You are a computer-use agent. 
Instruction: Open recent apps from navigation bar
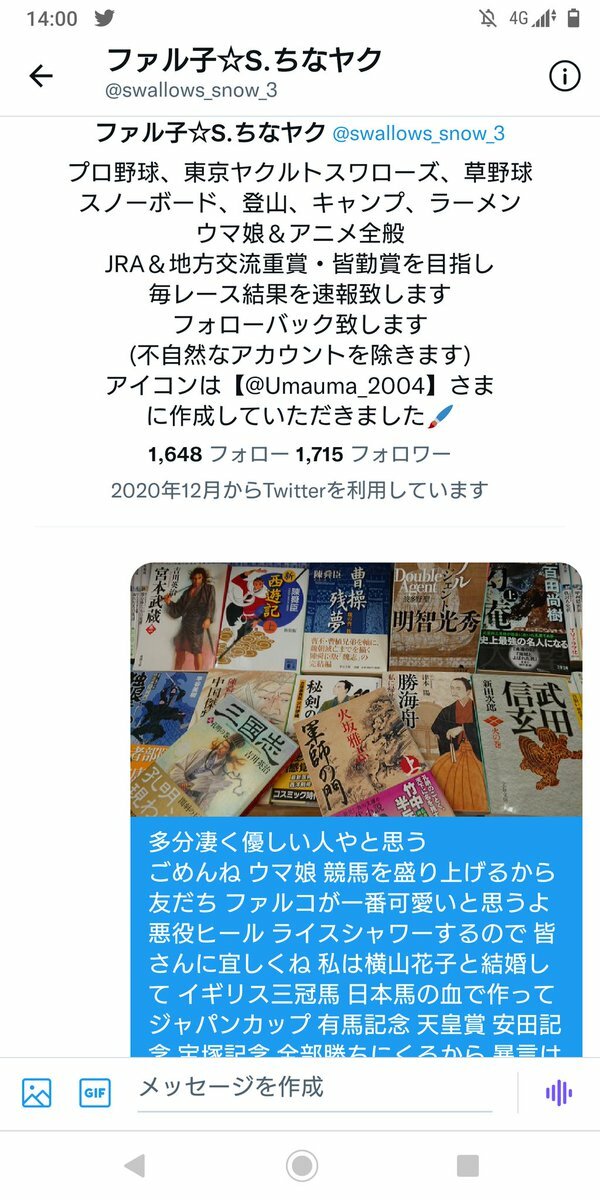point(467,1166)
